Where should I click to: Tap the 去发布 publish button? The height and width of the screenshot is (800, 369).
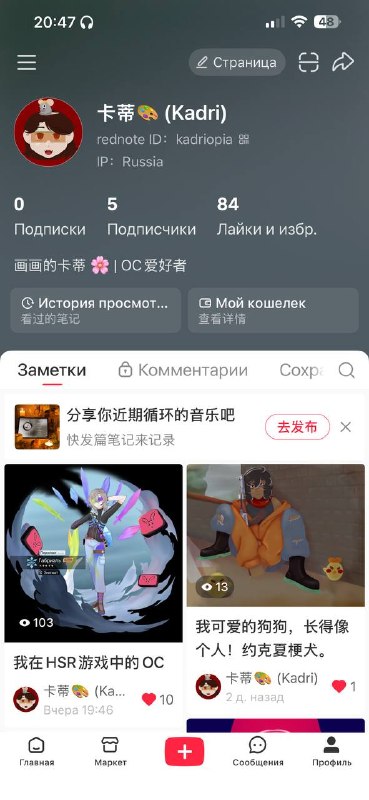click(297, 427)
